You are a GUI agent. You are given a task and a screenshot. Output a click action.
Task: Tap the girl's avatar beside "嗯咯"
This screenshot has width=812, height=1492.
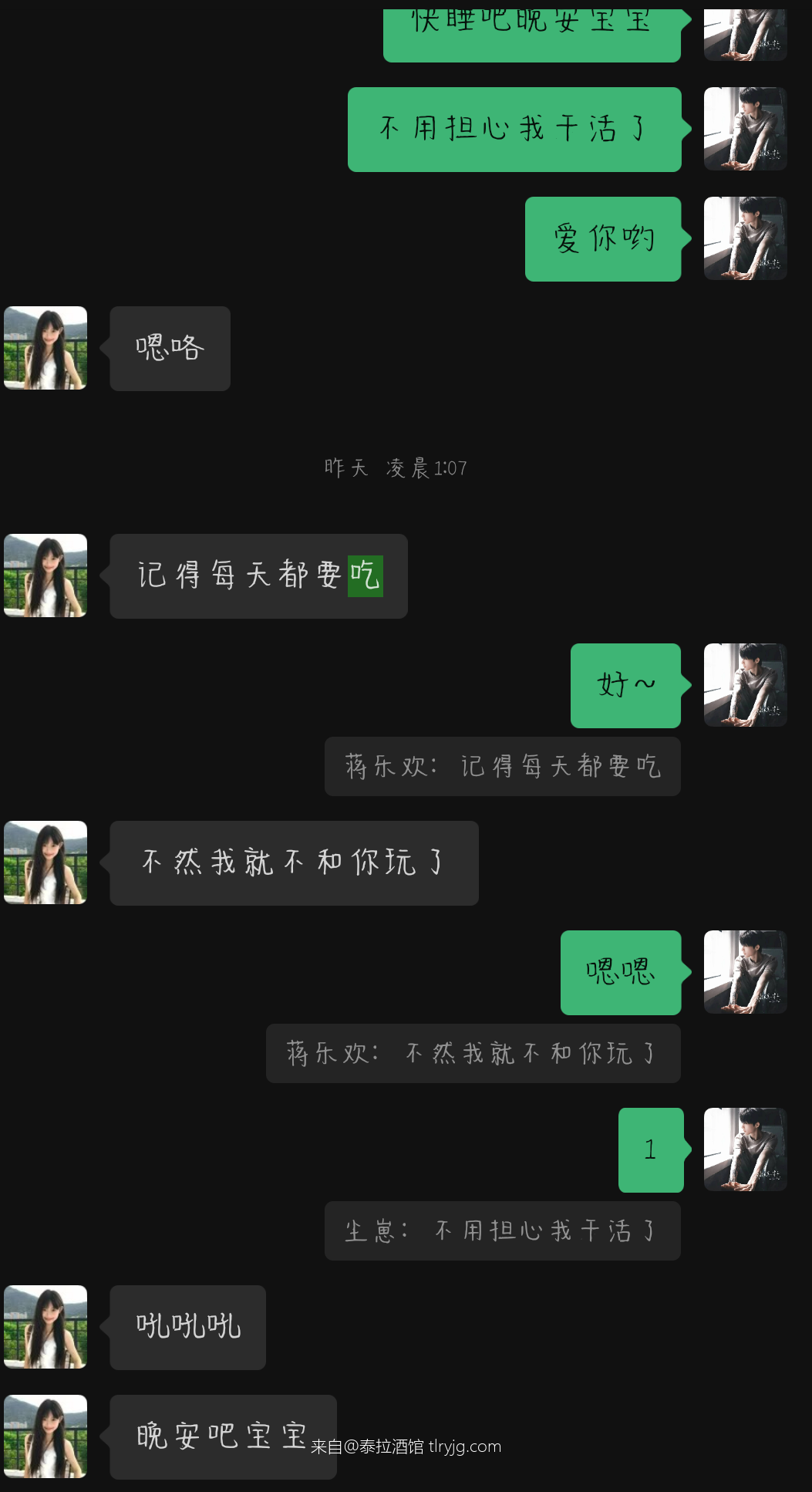(45, 348)
